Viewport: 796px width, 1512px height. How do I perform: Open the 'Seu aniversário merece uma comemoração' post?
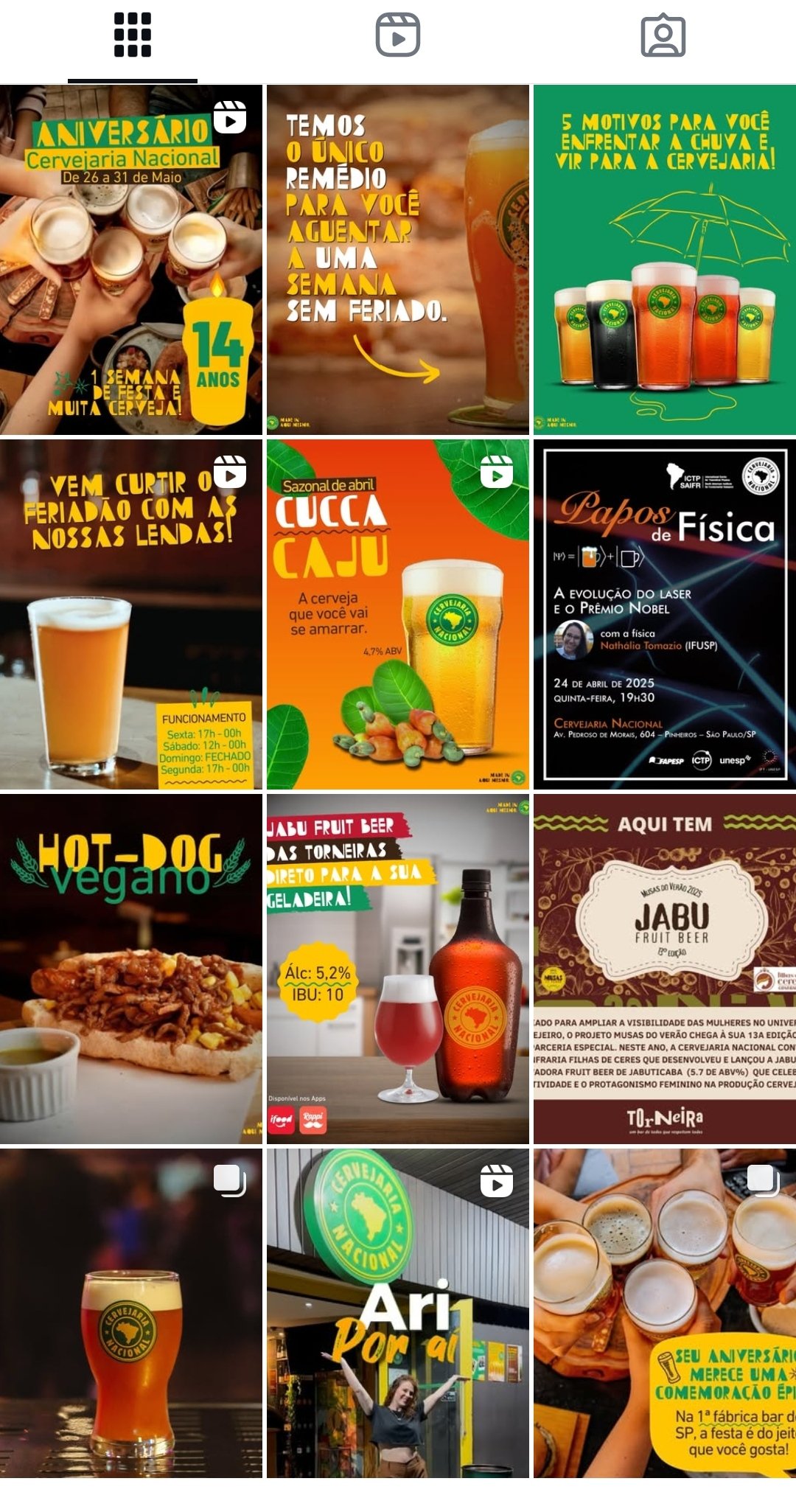665,1312
